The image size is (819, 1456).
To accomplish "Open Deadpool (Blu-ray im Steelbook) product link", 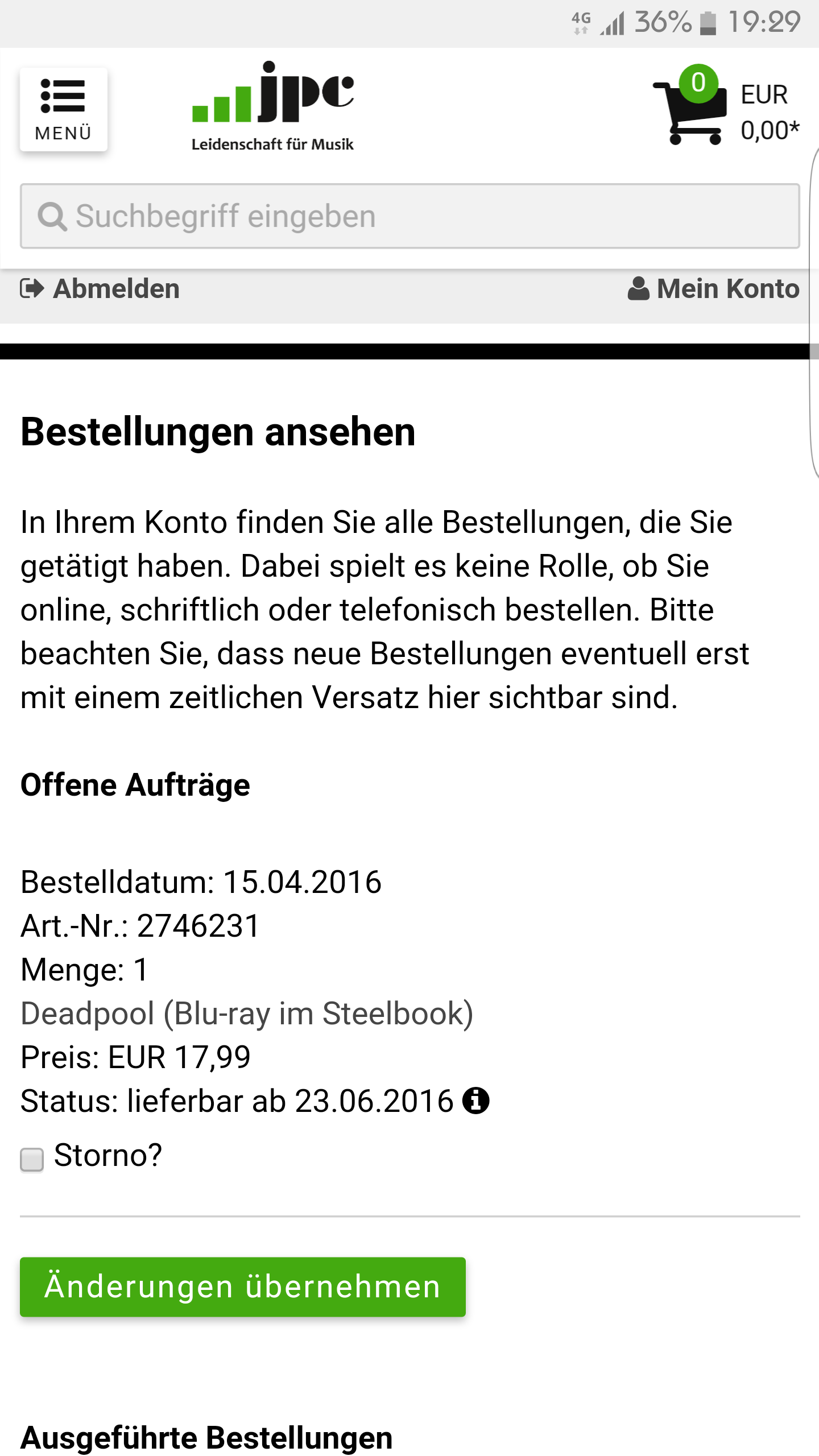I will coord(247,1014).
